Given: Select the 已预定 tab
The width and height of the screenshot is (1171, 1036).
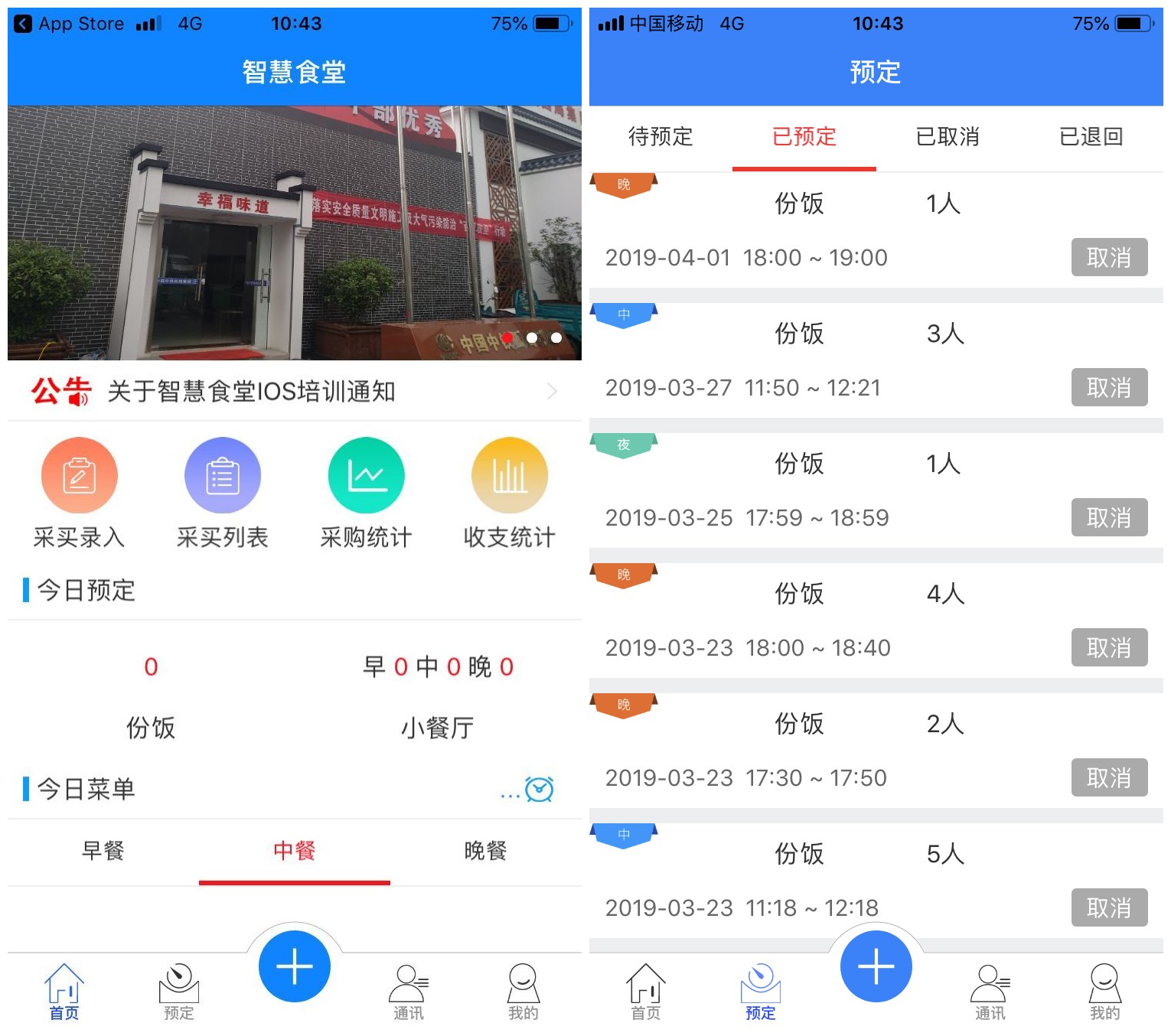Looking at the screenshot, I should point(804,137).
